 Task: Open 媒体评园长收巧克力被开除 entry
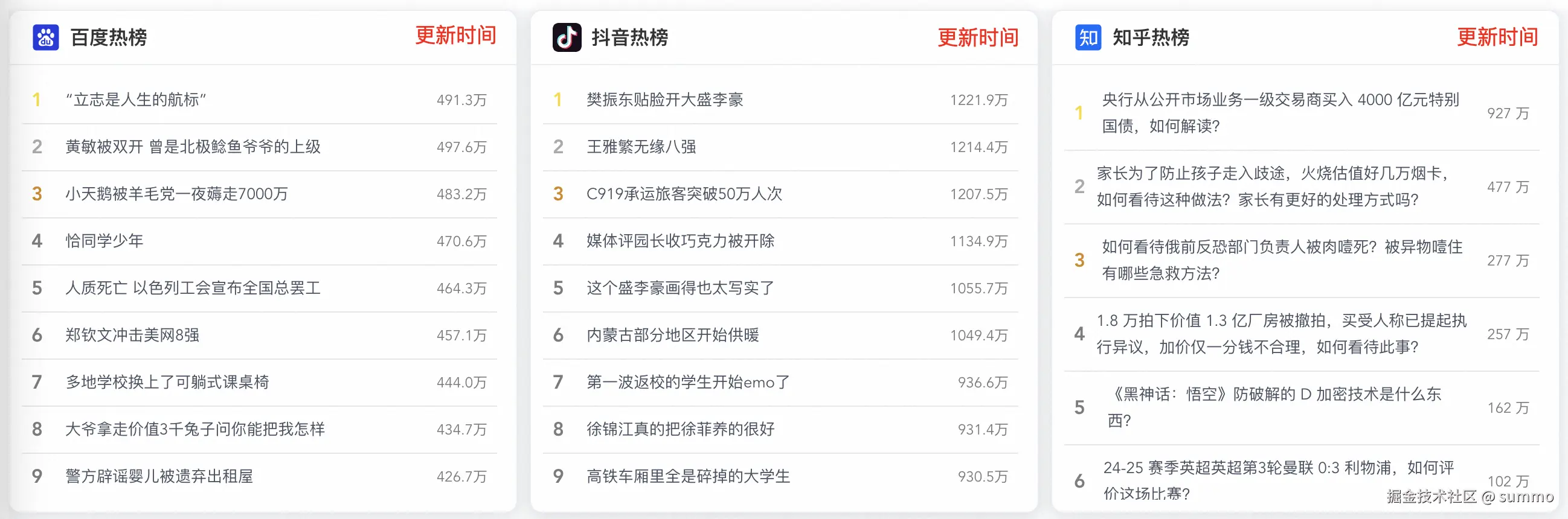(681, 241)
